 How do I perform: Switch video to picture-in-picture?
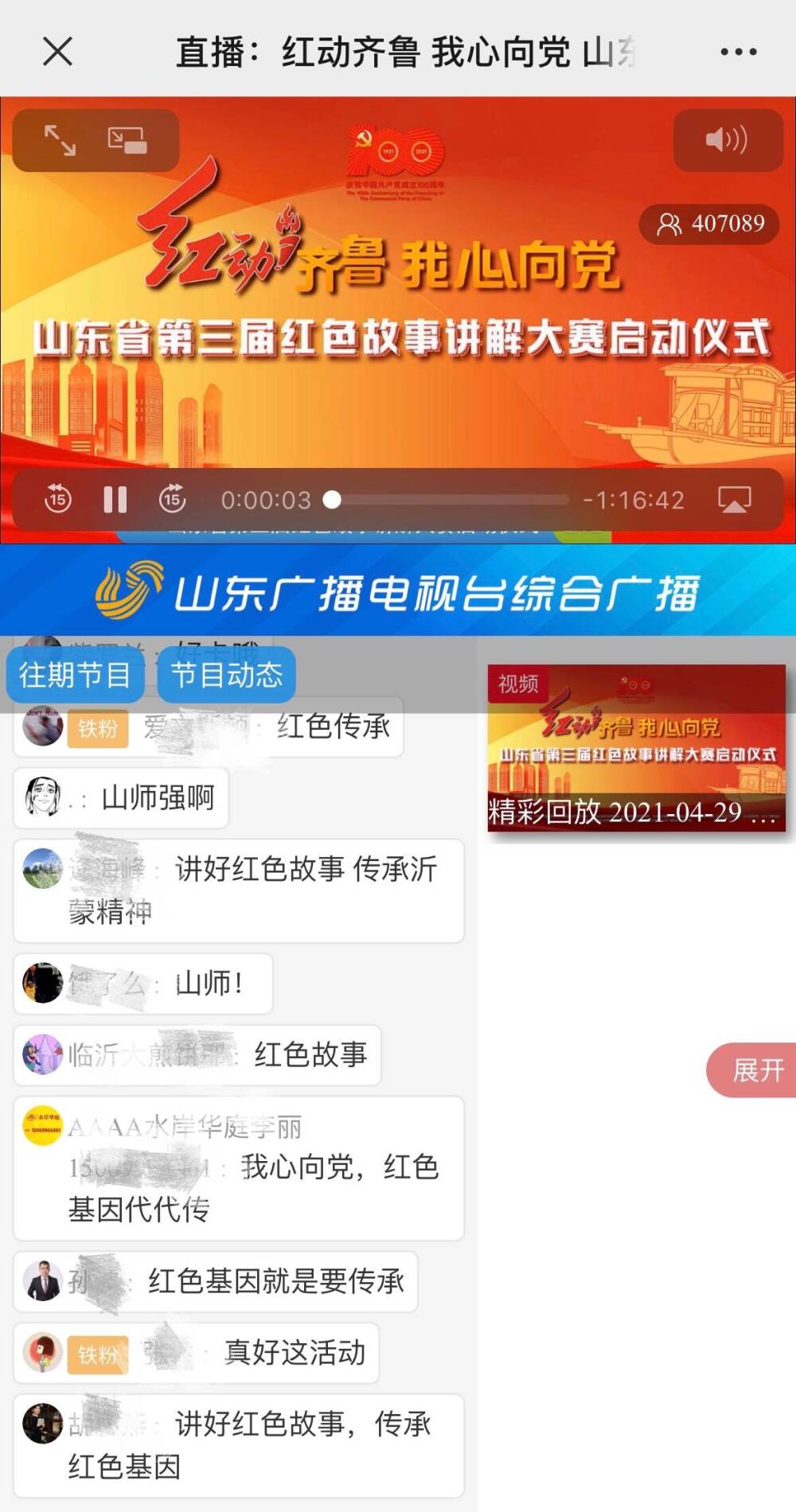(x=127, y=140)
